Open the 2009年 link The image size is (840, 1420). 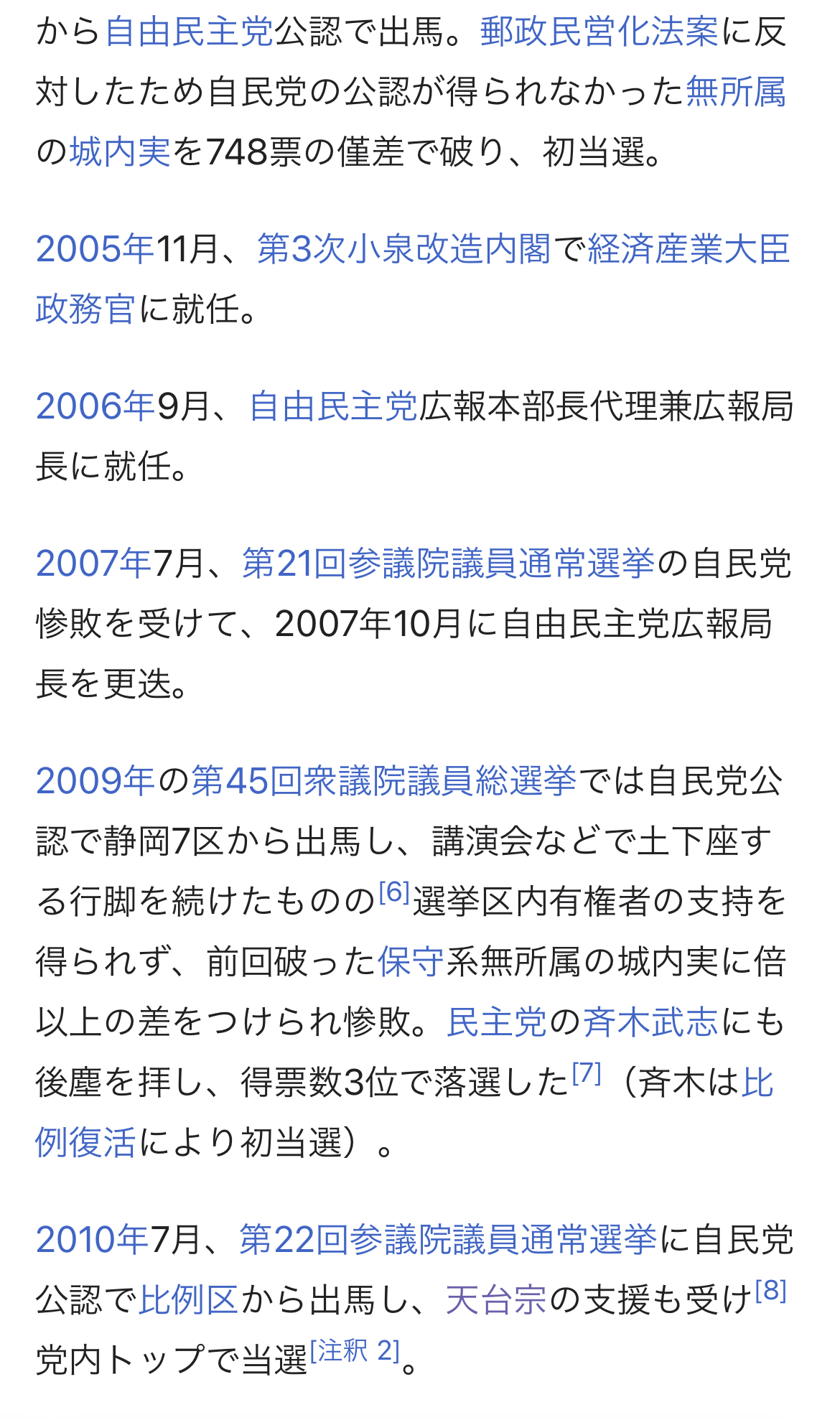click(95, 781)
